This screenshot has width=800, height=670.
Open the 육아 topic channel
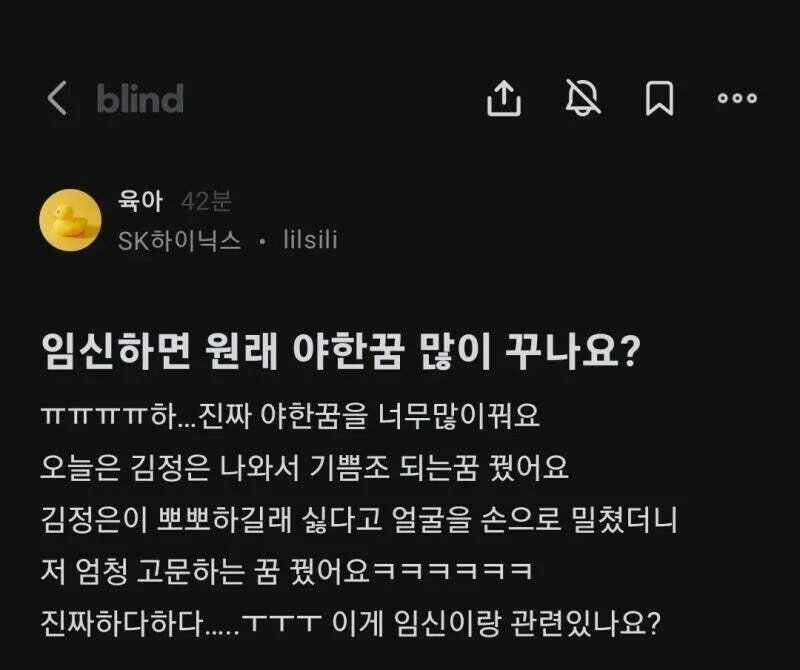139,201
